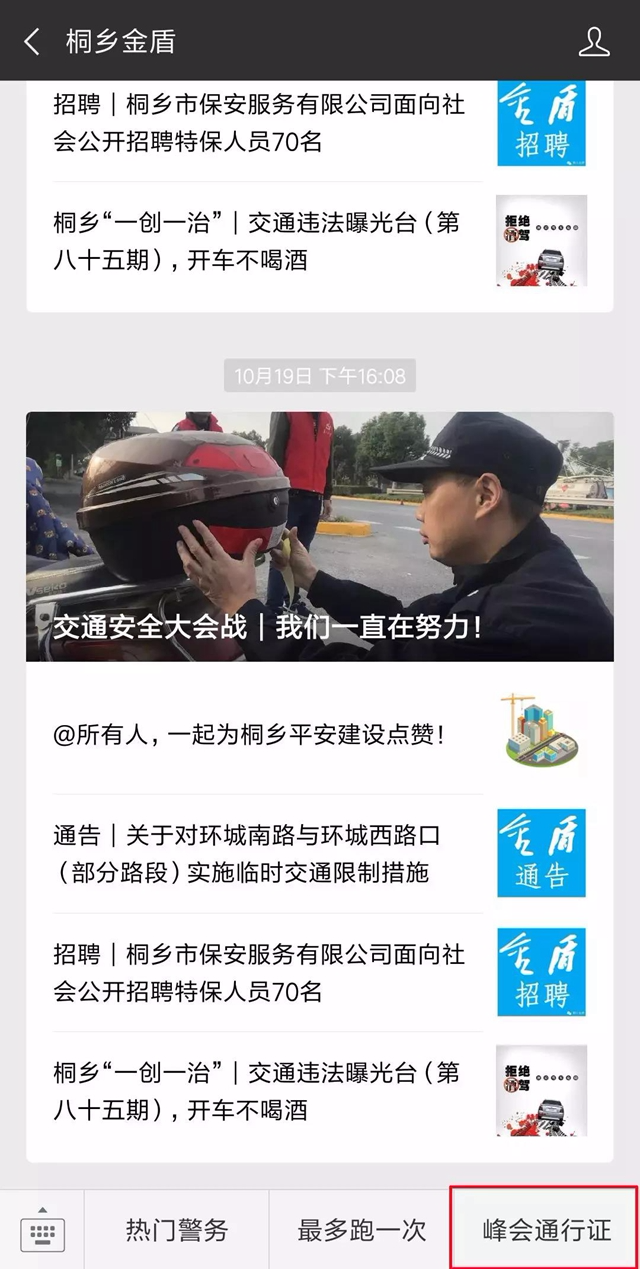Tap the 峰会通行证 menu
Viewport: 640px width, 1269px height.
click(x=545, y=1230)
